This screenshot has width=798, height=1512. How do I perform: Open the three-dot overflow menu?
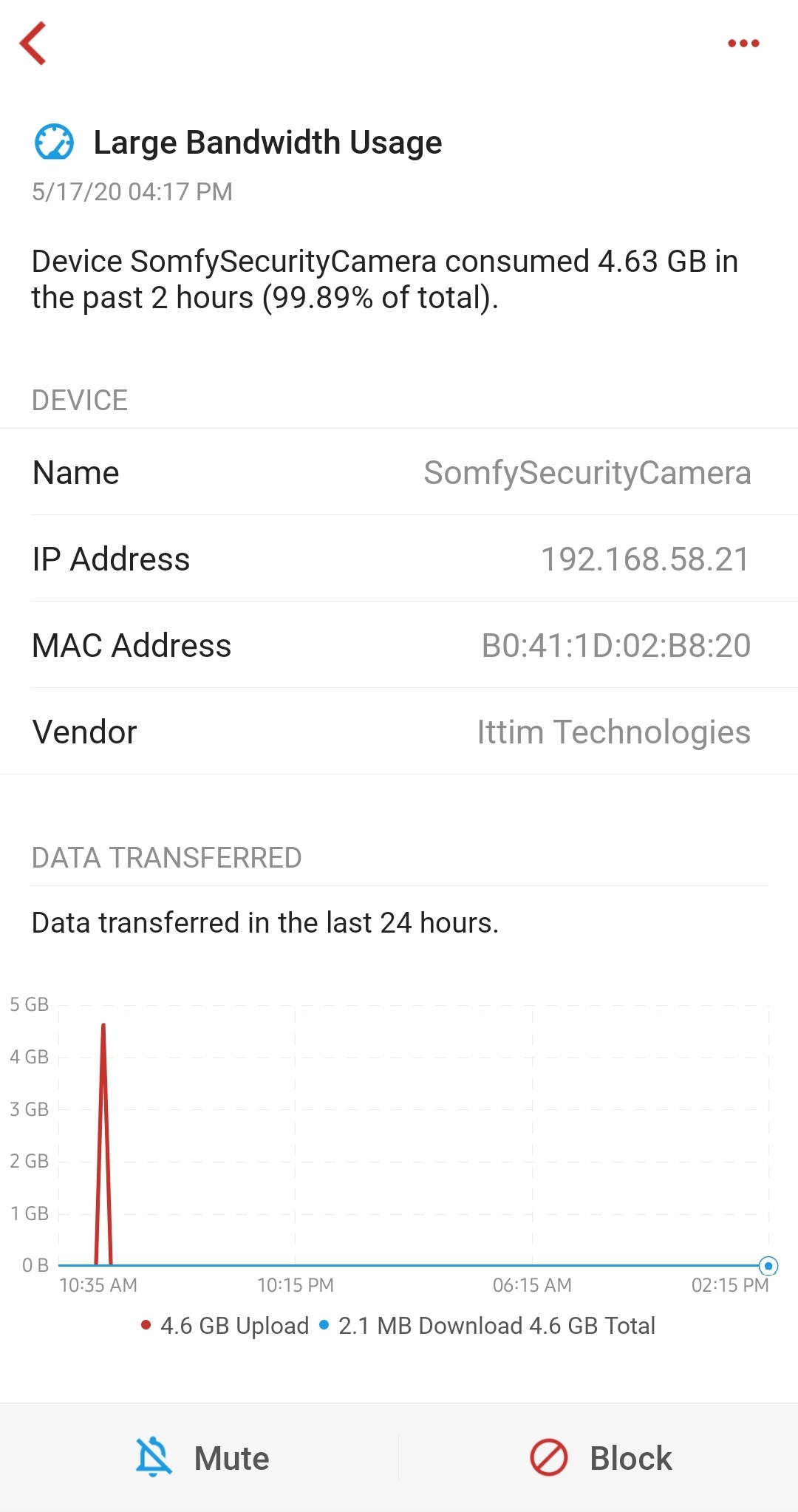[x=743, y=43]
